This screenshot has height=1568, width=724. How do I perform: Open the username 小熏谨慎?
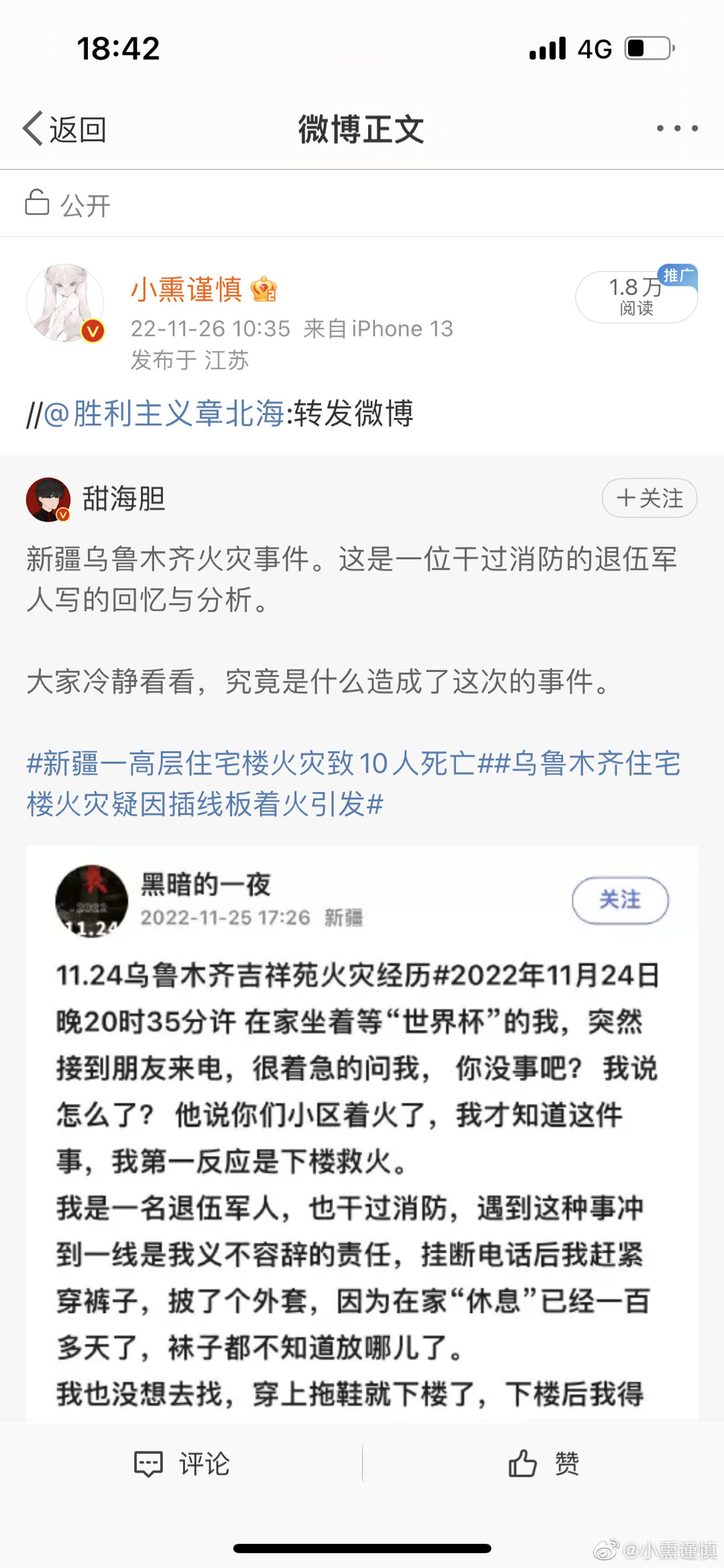(187, 290)
